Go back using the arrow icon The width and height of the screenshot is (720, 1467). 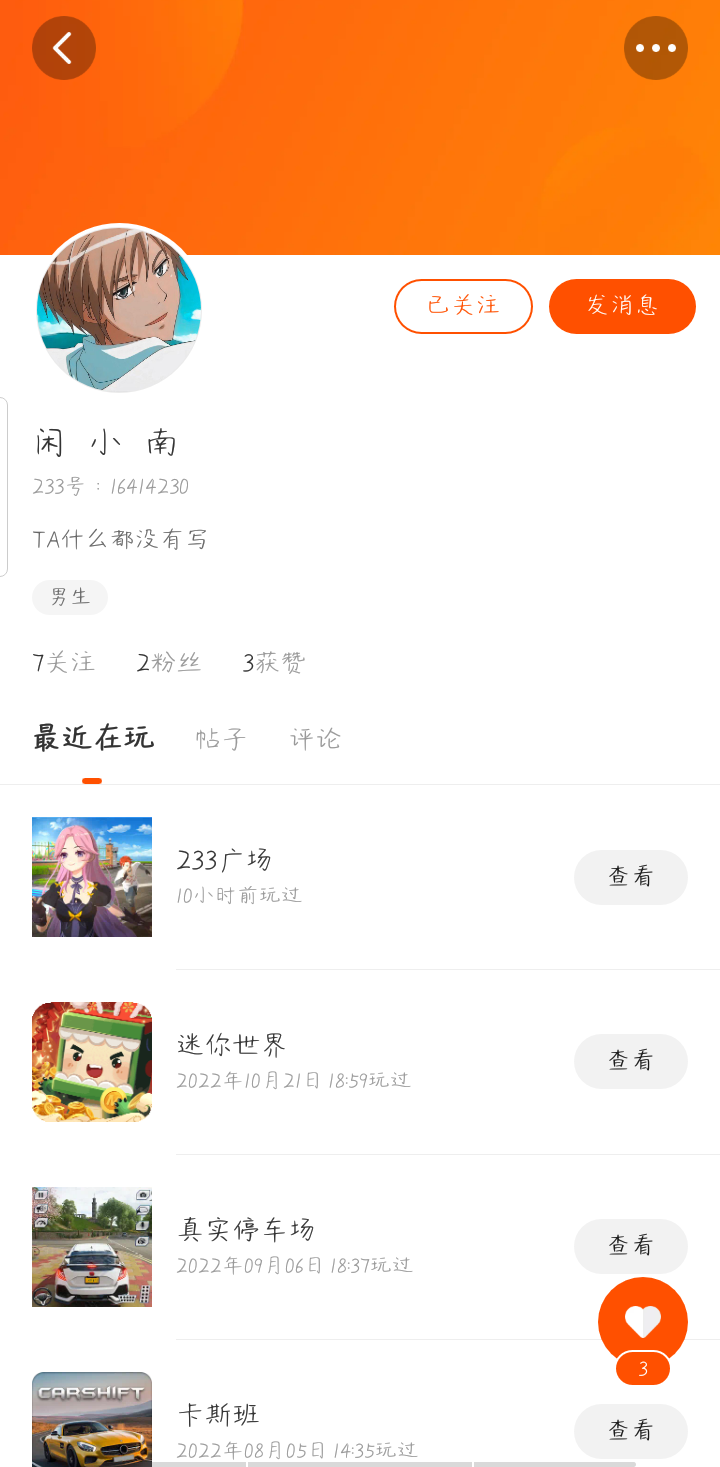coord(64,48)
